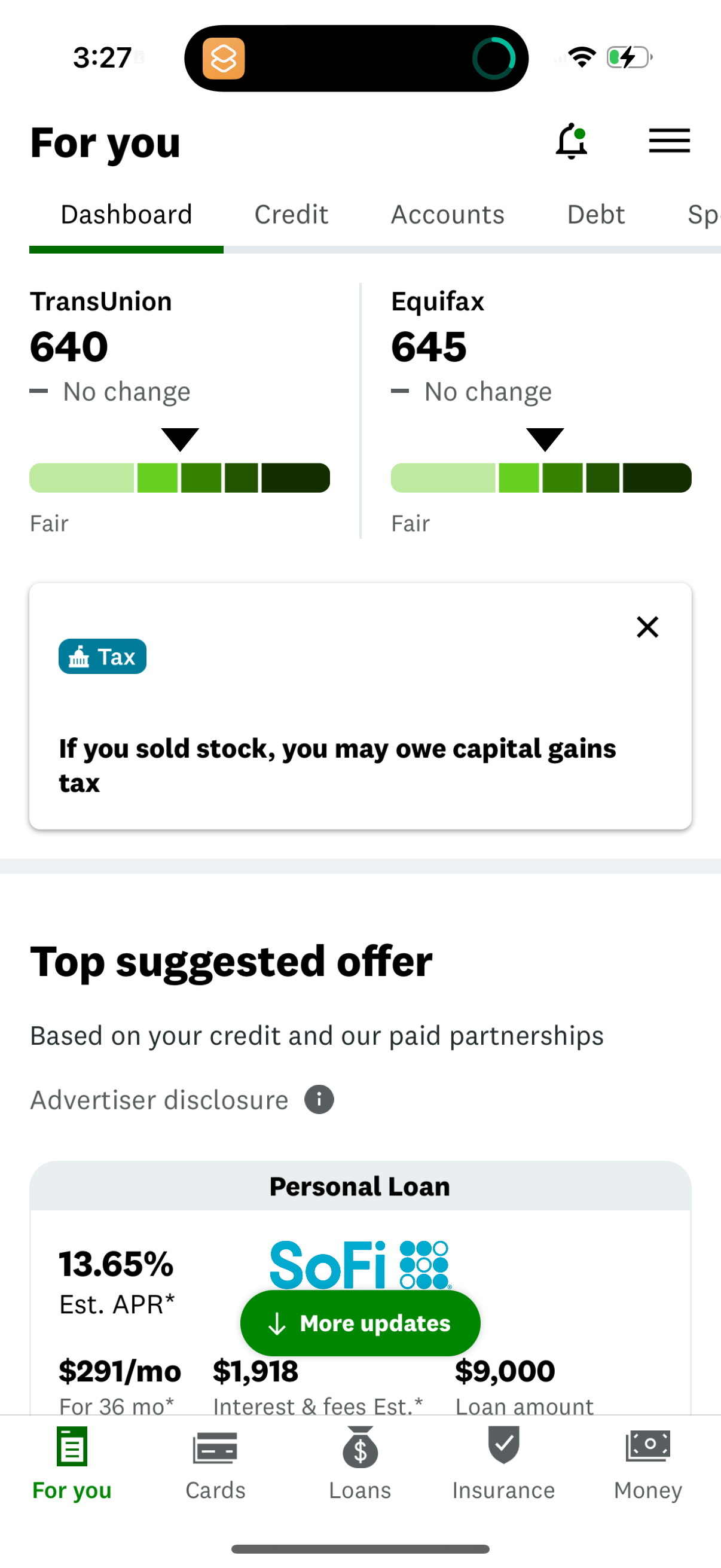Tap the Dynamic Island activity
The width and height of the screenshot is (721, 1568).
(x=356, y=58)
